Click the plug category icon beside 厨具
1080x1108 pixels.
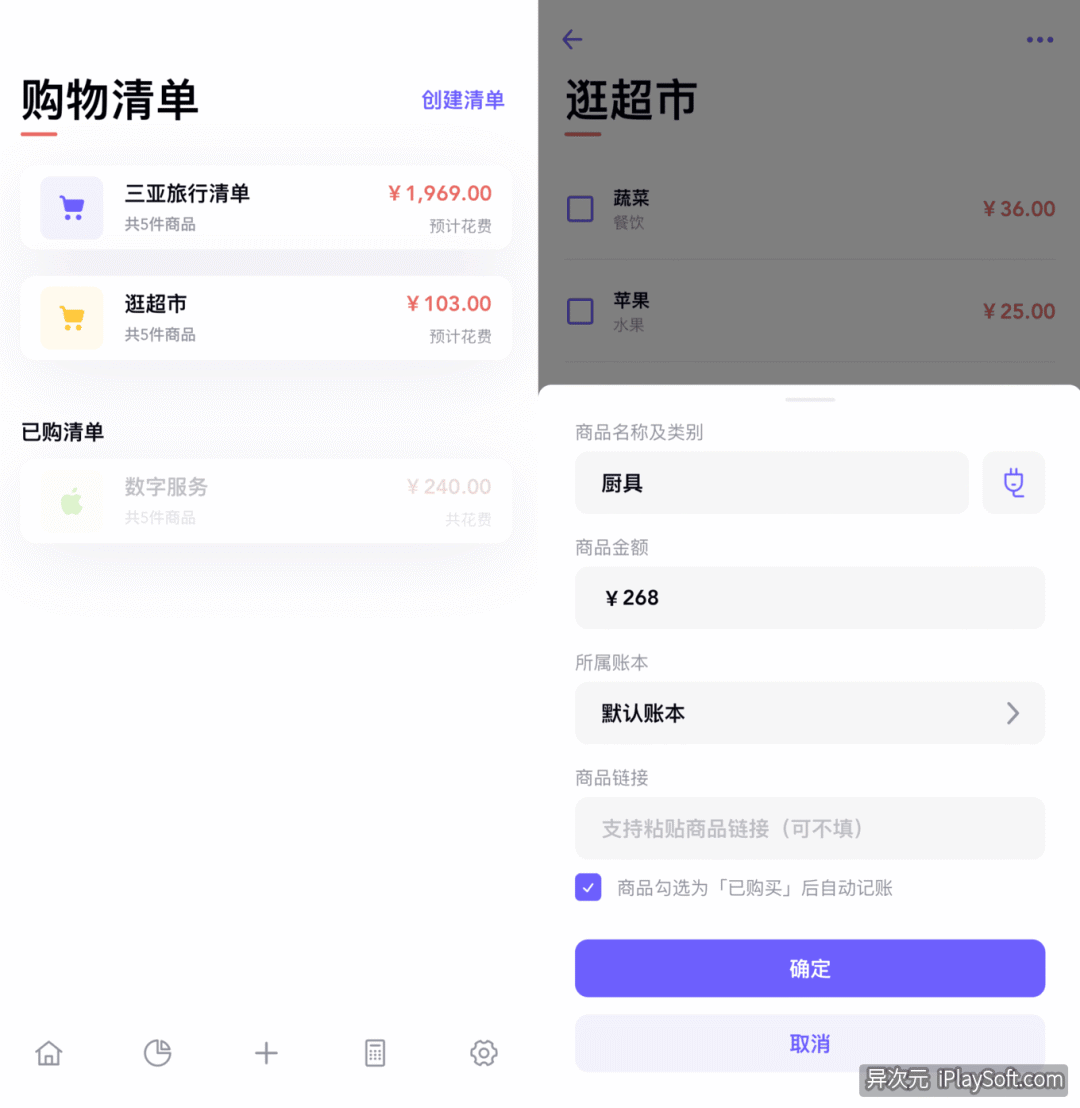pos(1013,482)
